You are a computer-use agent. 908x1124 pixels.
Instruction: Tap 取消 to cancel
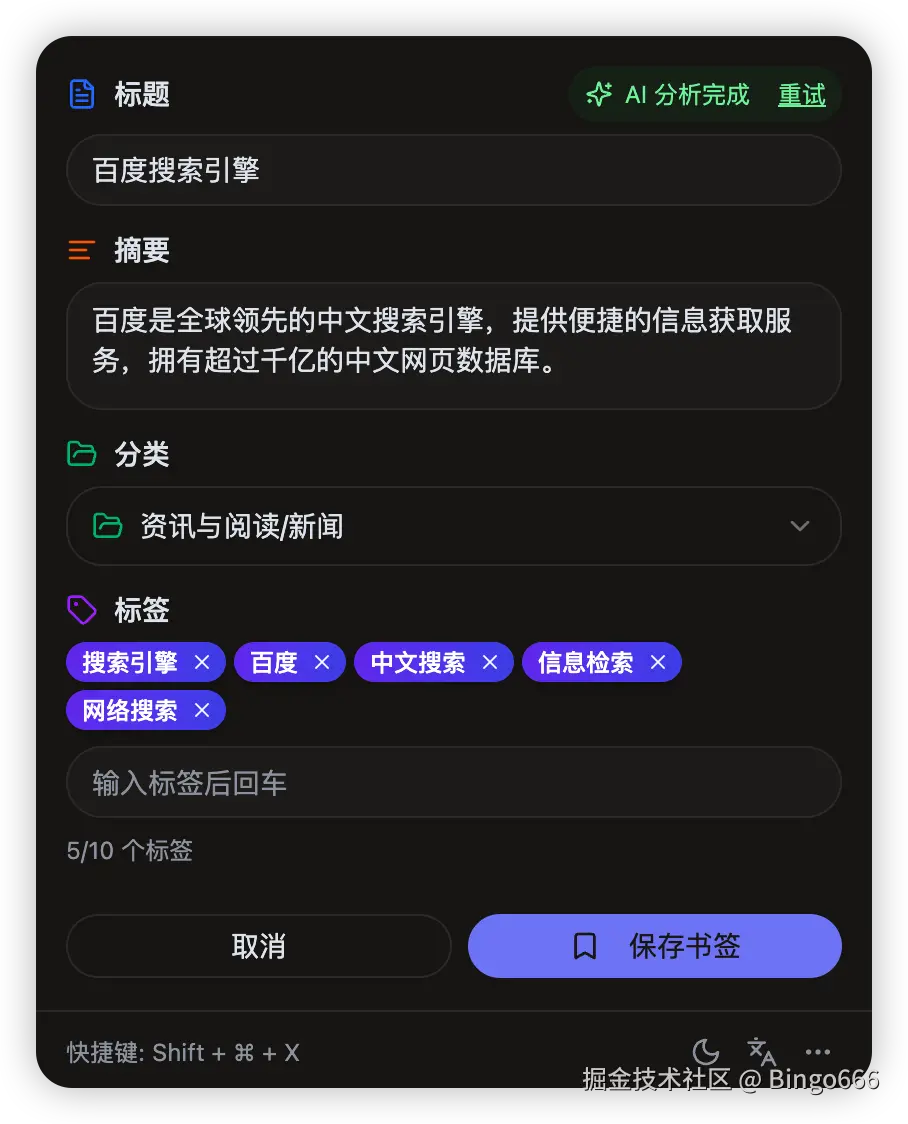pyautogui.click(x=259, y=946)
